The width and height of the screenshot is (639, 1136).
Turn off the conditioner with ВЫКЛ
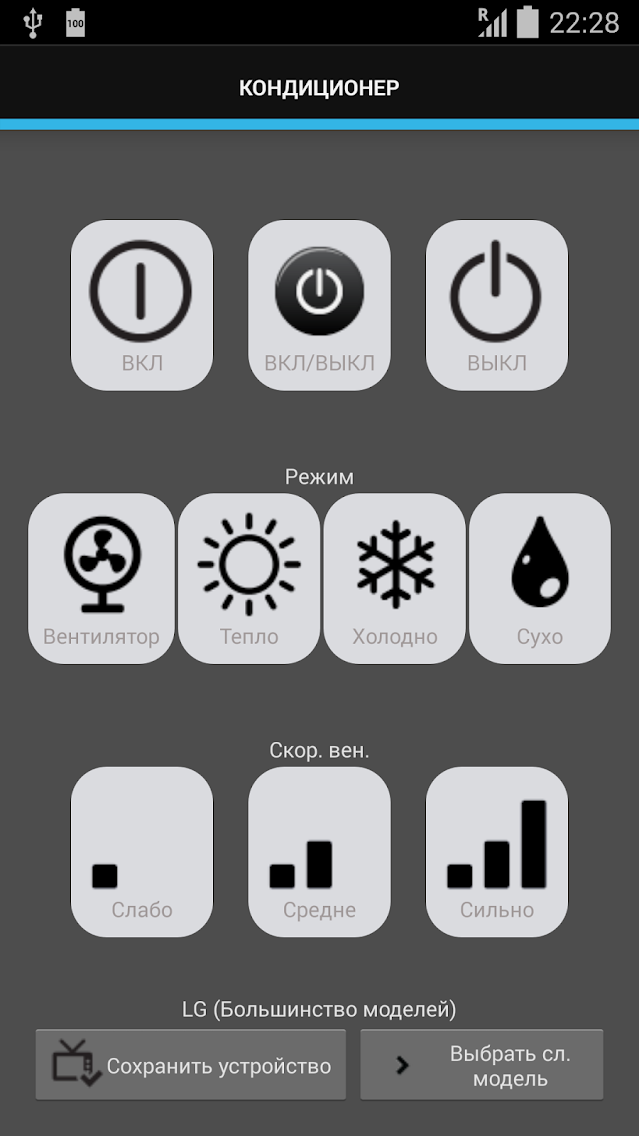[497, 305]
